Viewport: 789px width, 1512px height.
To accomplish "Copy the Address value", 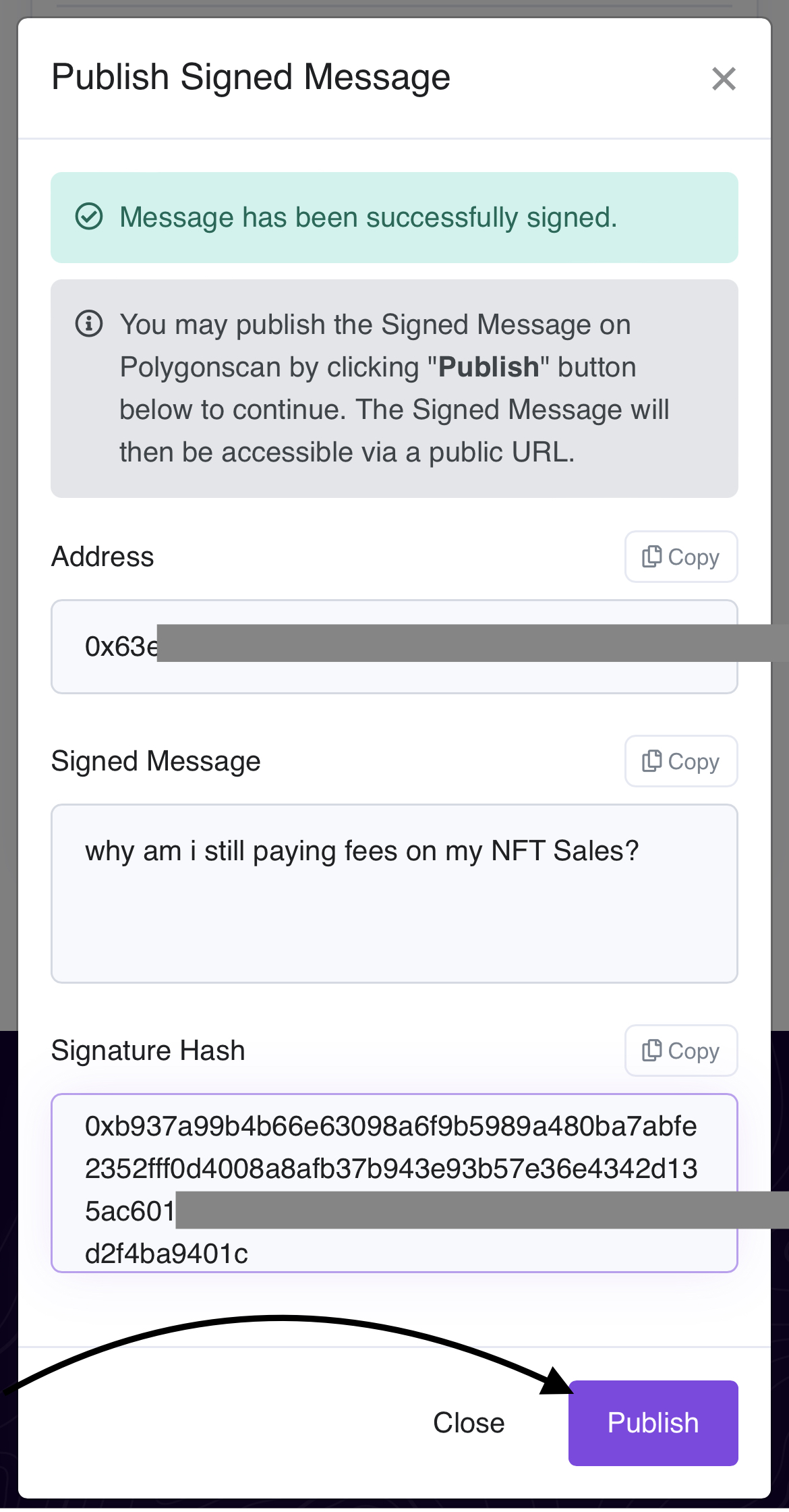I will [681, 557].
